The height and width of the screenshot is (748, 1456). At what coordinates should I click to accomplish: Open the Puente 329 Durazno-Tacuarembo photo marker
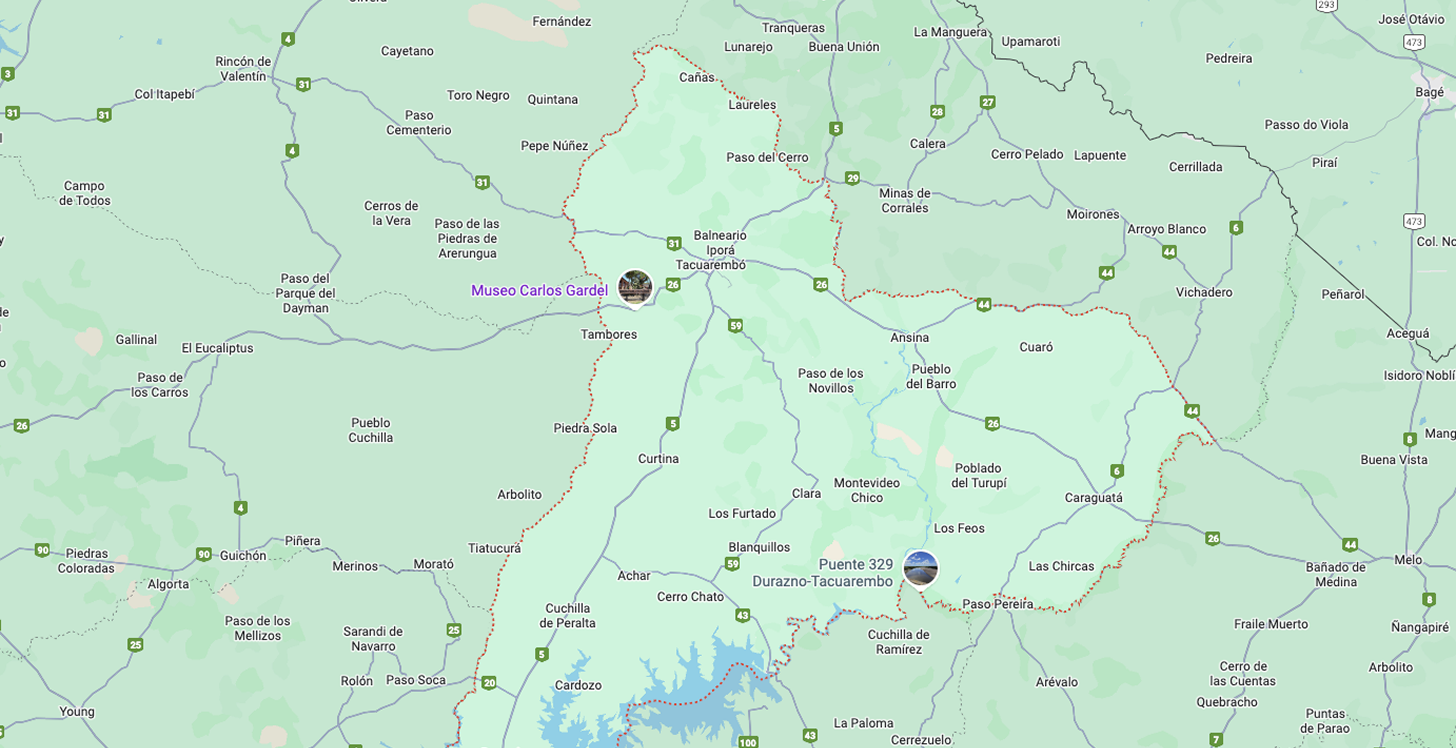pyautogui.click(x=920, y=568)
